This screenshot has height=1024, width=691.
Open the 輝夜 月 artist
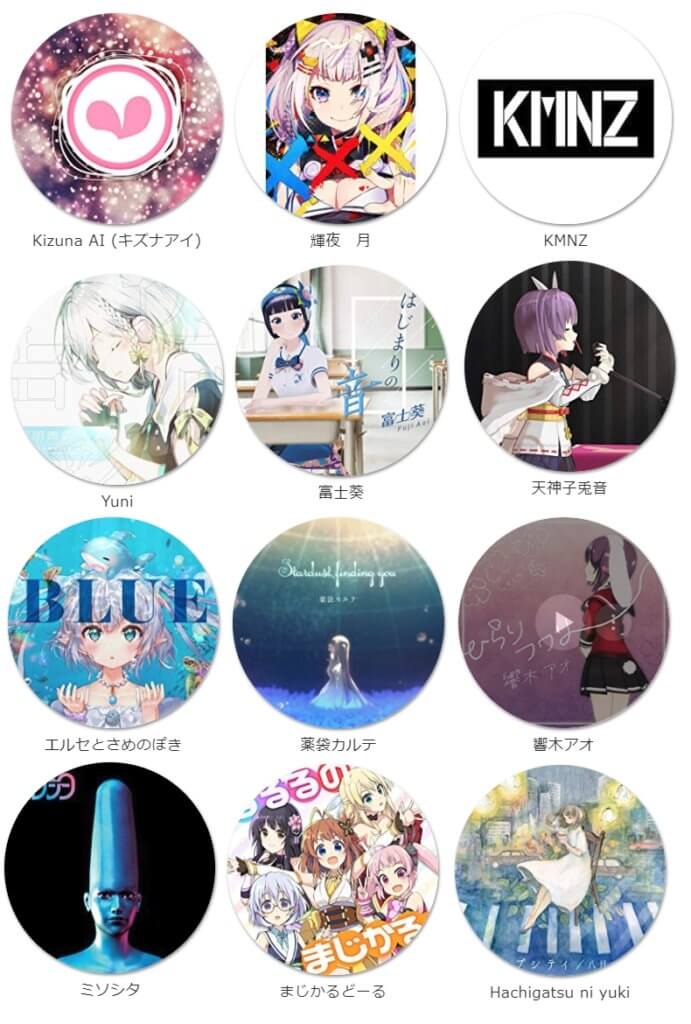point(341,119)
